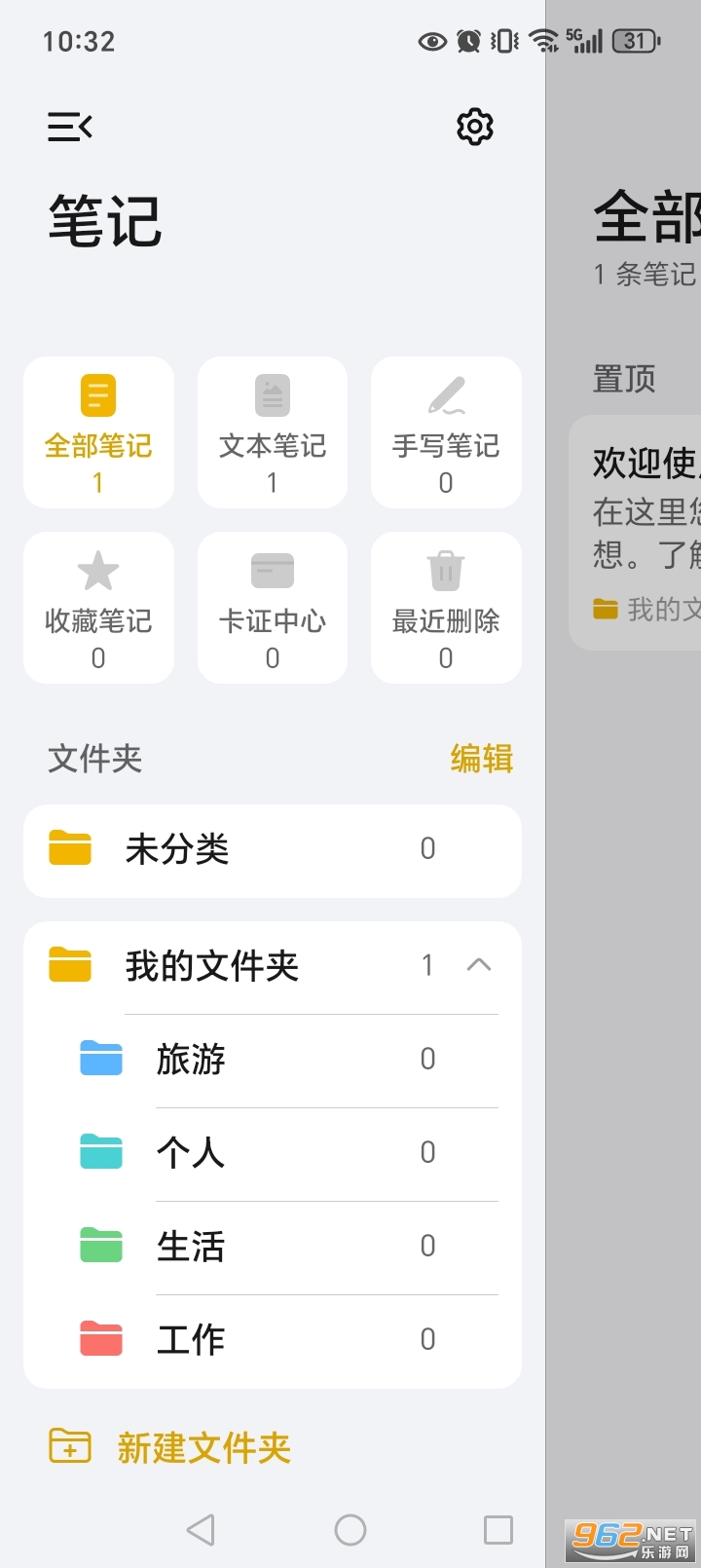Open 手写笔记 handwritten notes
The image size is (701, 1568).
click(445, 431)
